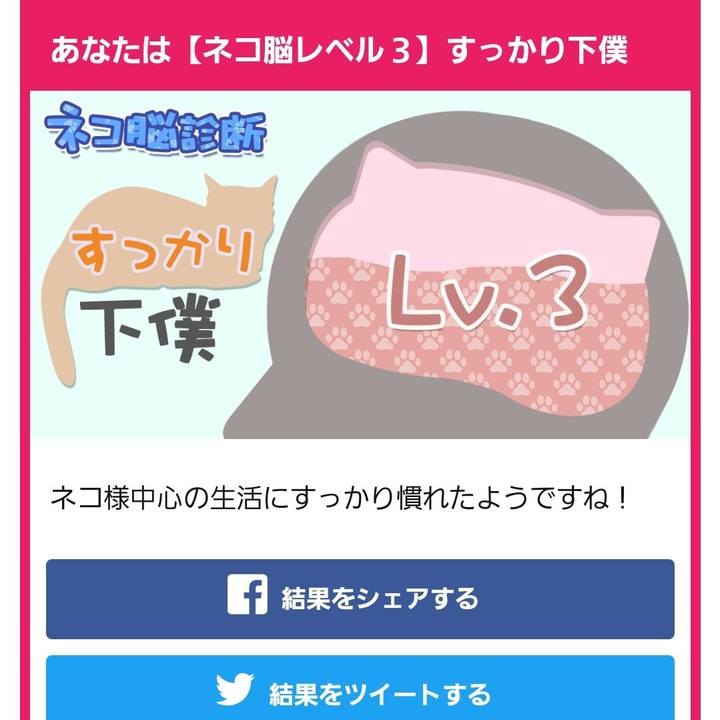
Task: Tweet the result on Twitter
Action: [360, 690]
